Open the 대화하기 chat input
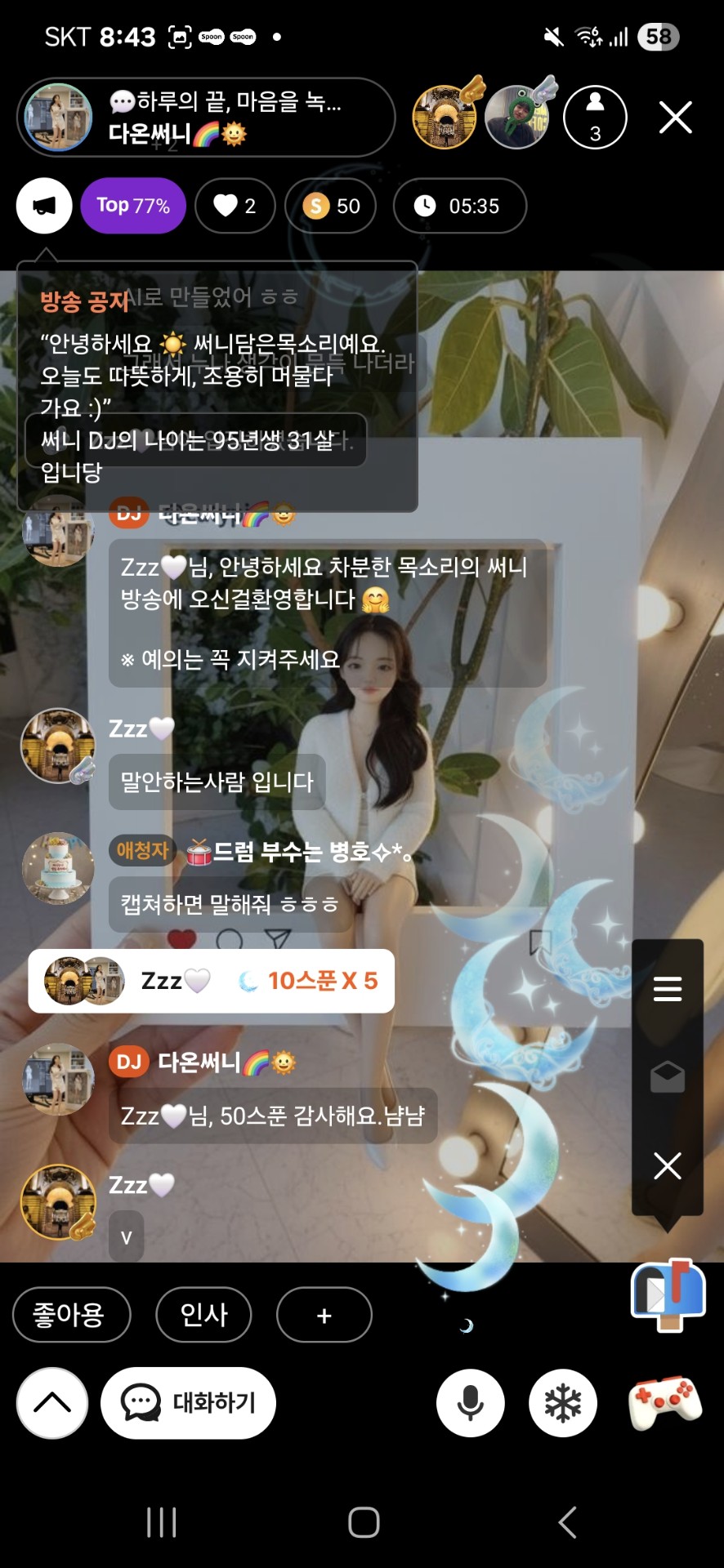 (189, 1402)
